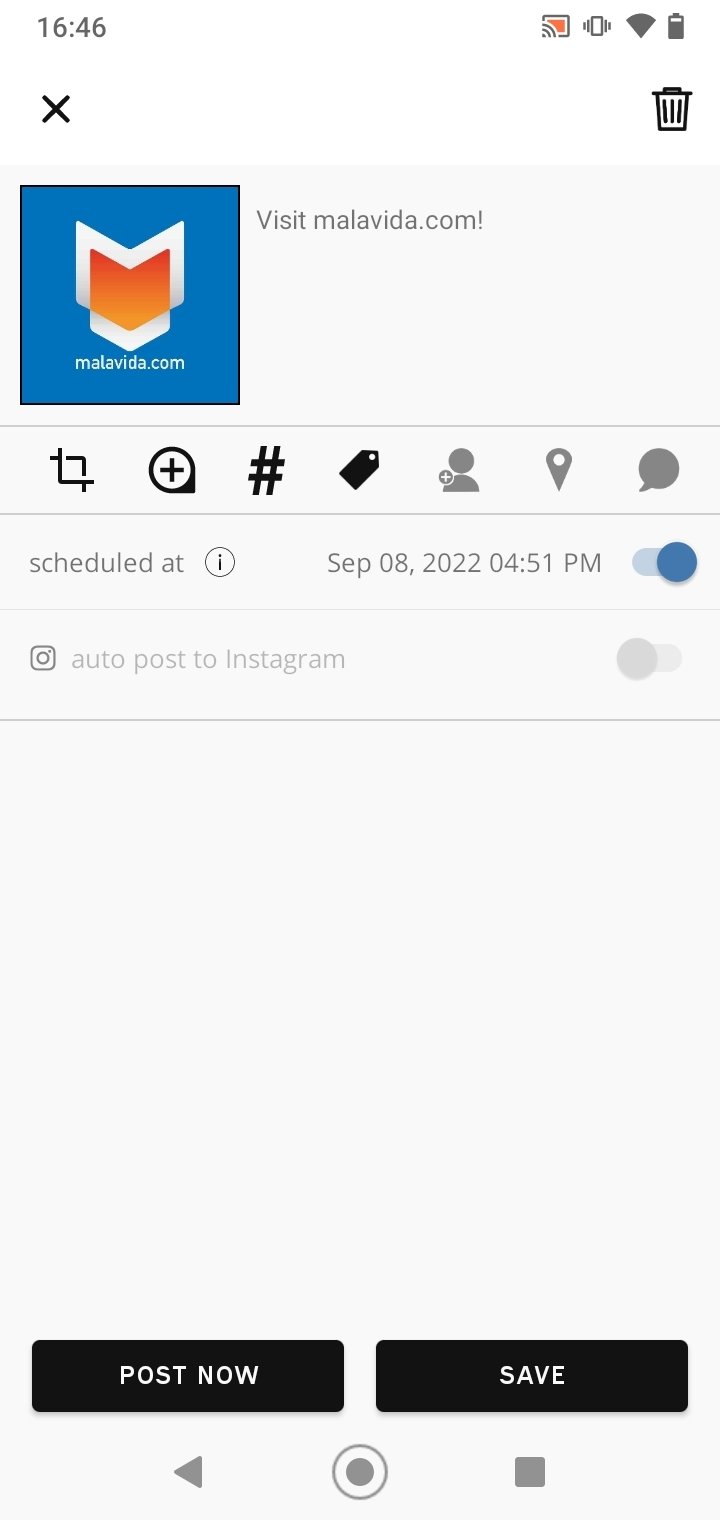Open the crop tool
This screenshot has height=1520, width=720.
click(72, 469)
